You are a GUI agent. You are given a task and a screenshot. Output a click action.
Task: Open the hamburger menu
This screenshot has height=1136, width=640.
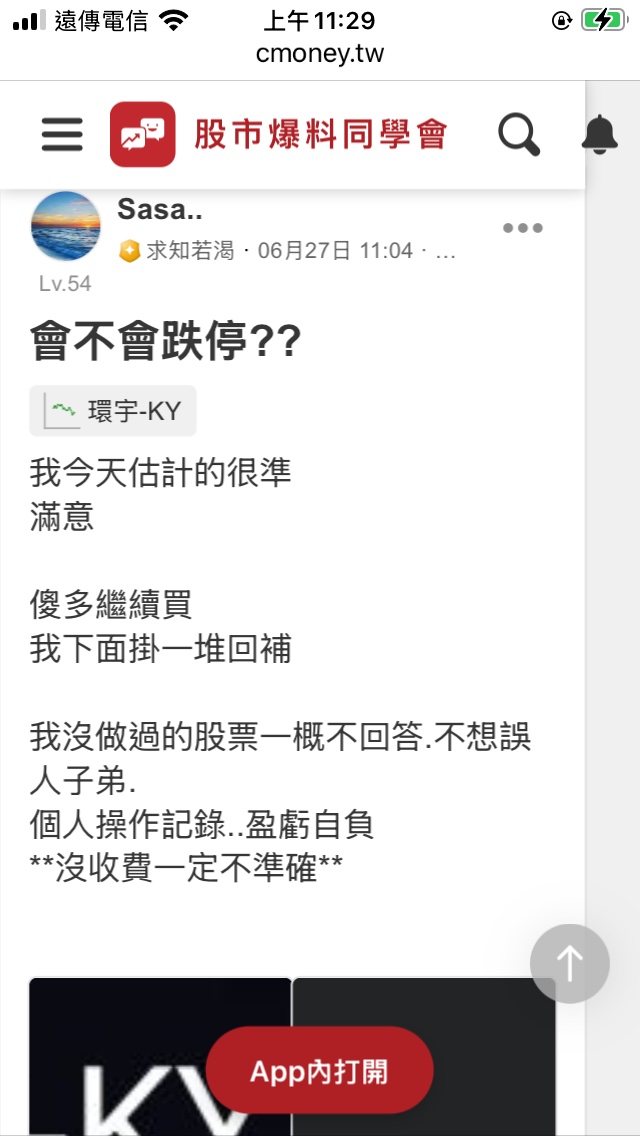62,134
